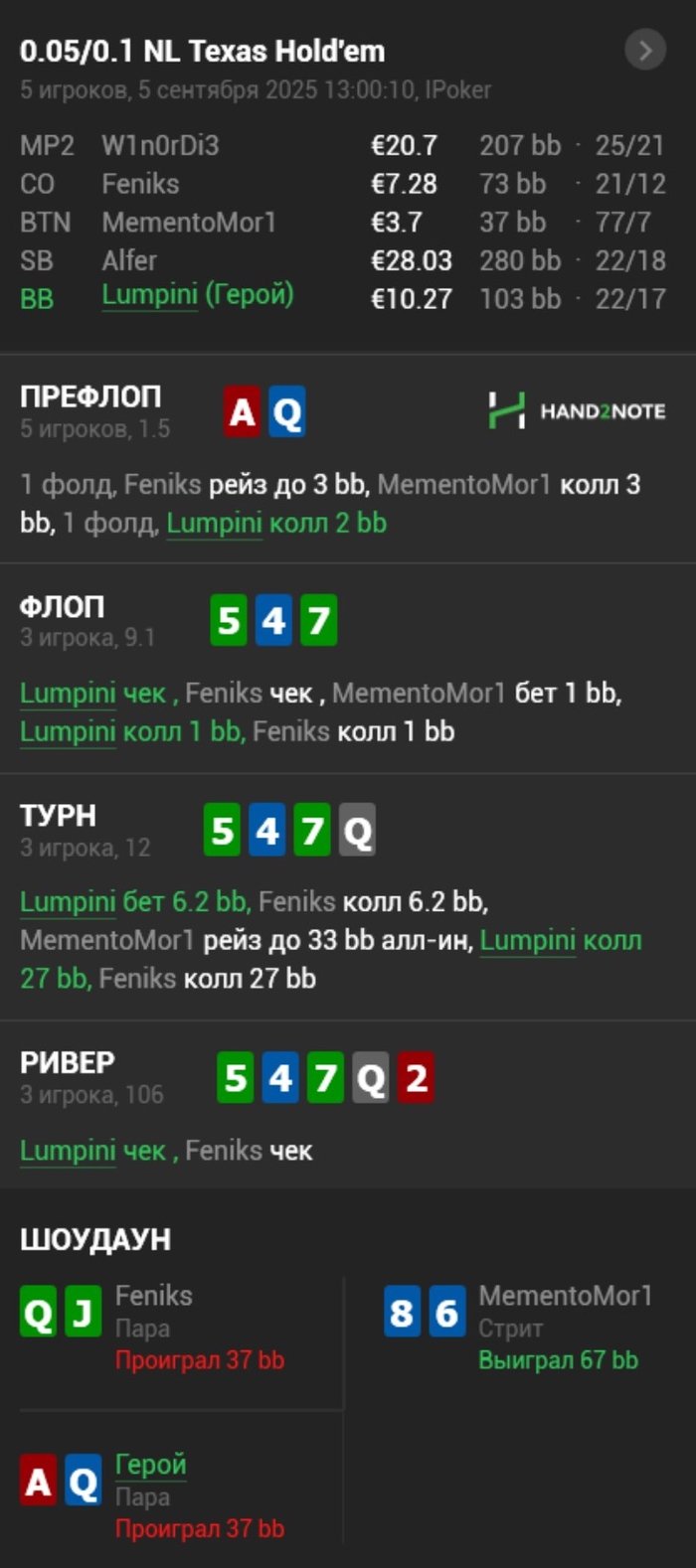Open the hand replayer via the chevron arrow
The width and height of the screenshot is (696, 1568).
(x=644, y=50)
